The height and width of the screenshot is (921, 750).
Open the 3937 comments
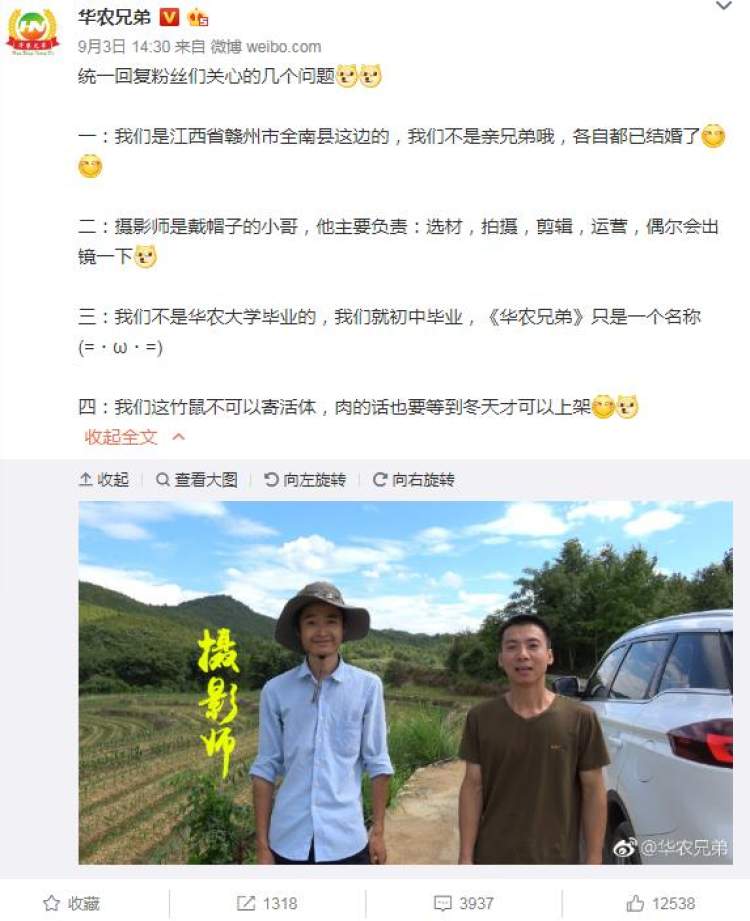[x=464, y=903]
